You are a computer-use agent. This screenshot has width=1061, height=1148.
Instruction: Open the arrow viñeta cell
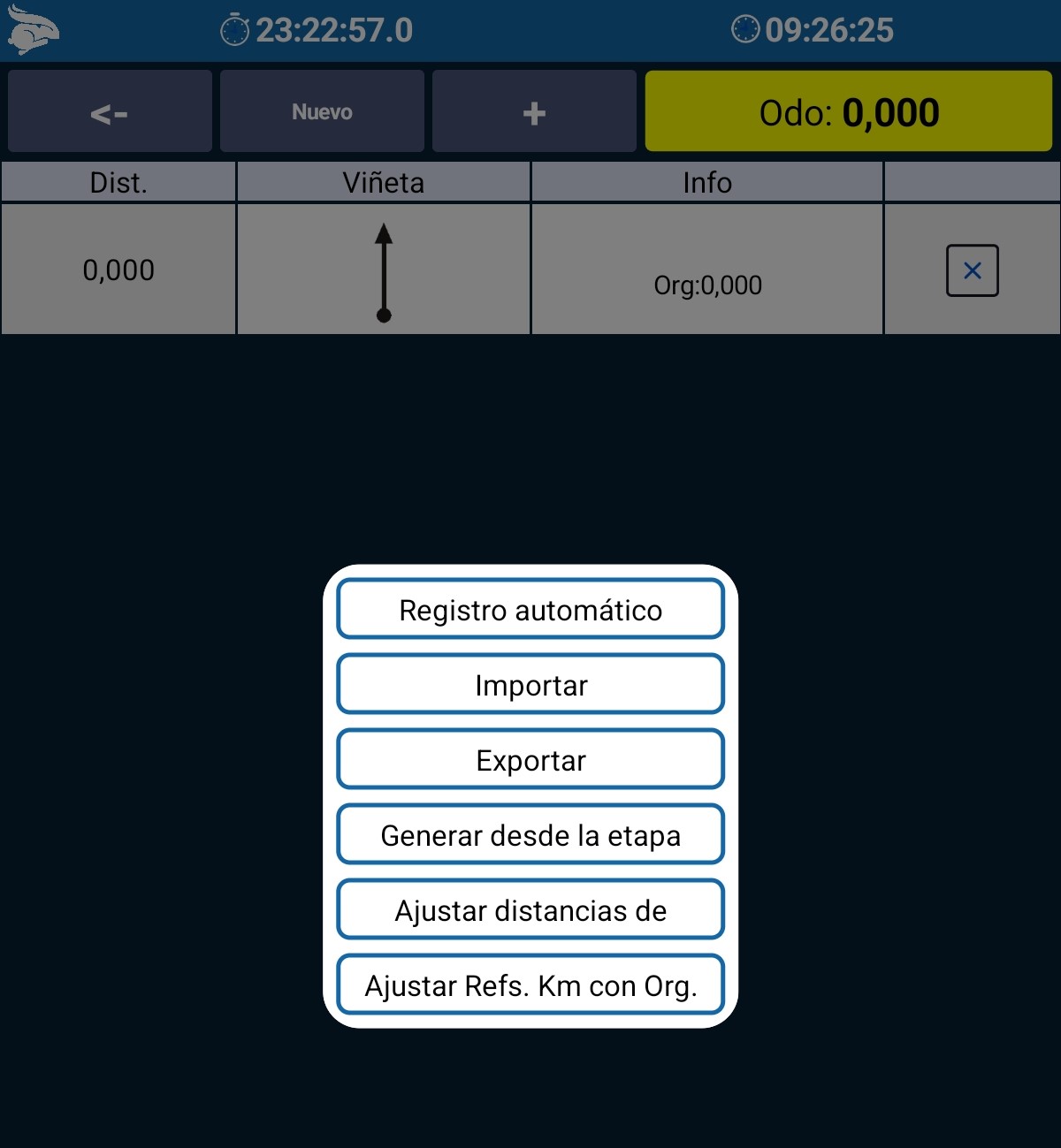click(384, 270)
